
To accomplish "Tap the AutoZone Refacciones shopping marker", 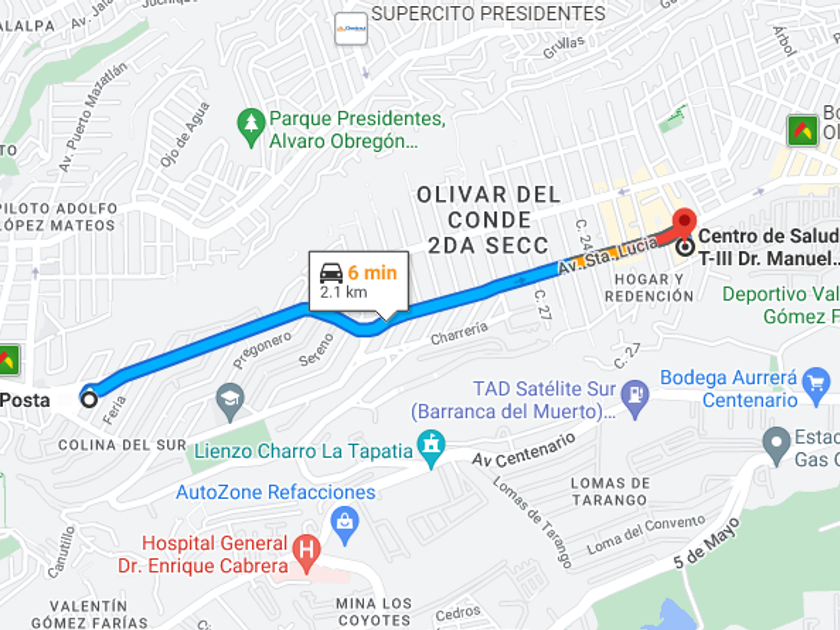I will click(x=345, y=522).
